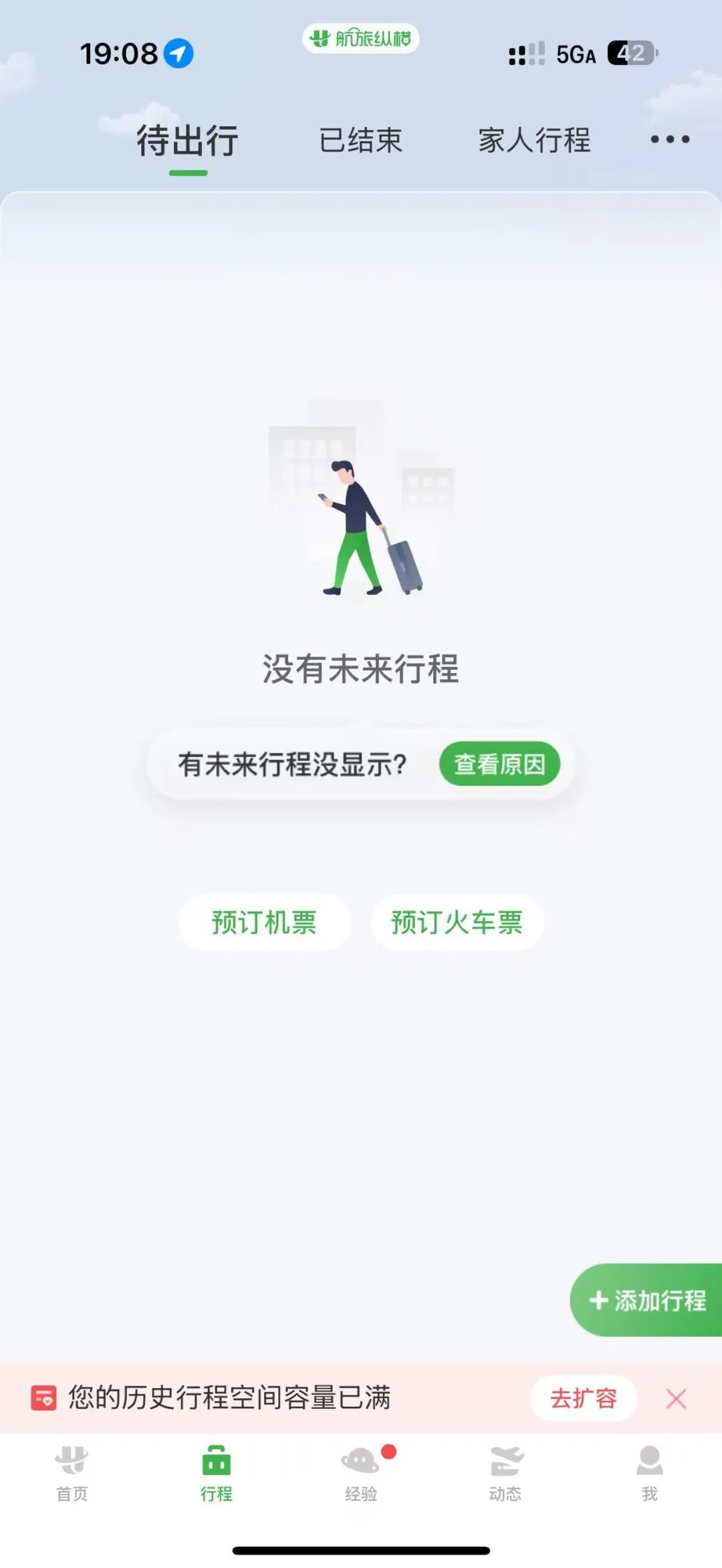Dismiss the storage full banner

click(x=676, y=1399)
